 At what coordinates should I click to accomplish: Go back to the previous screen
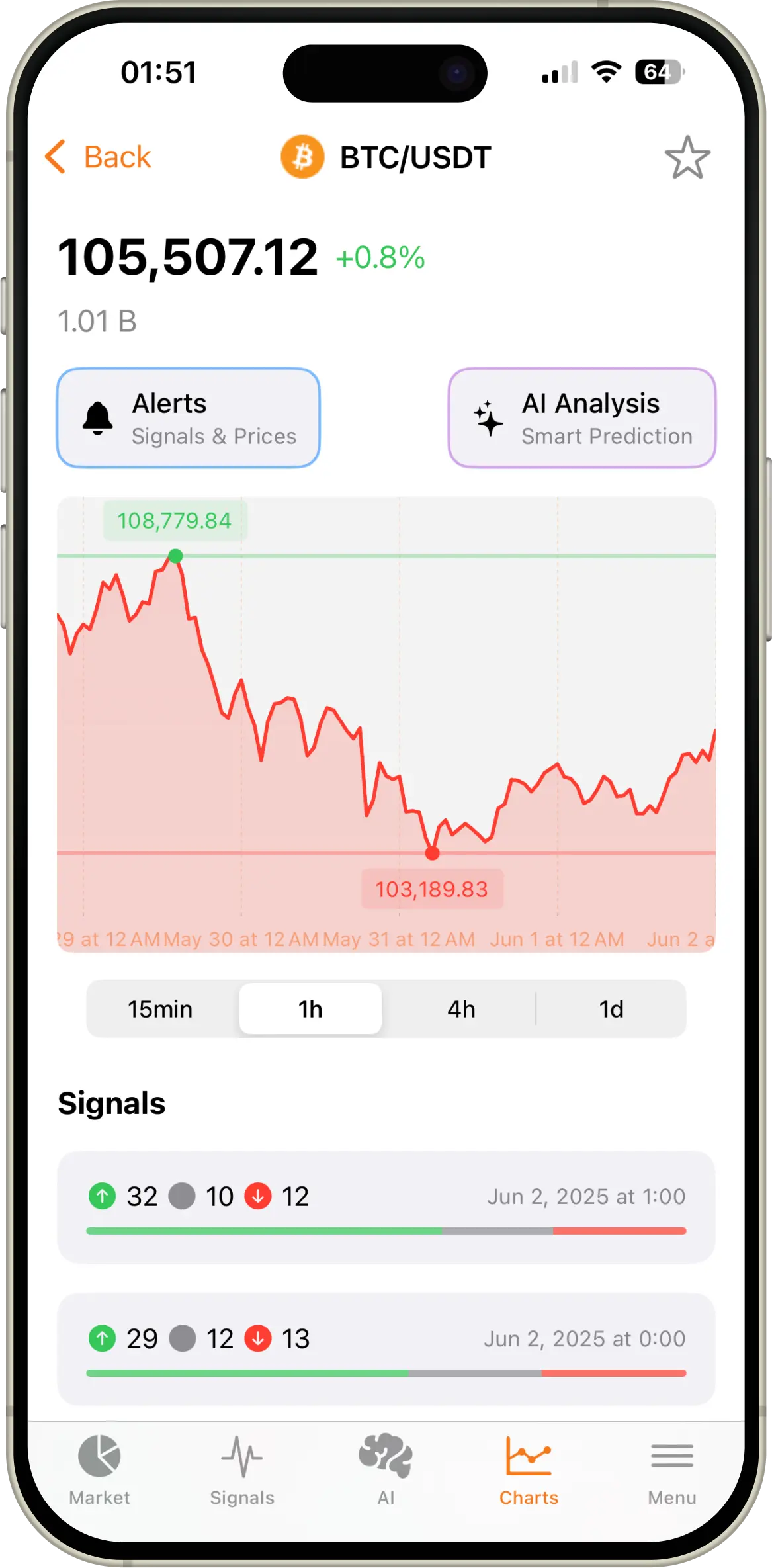pos(99,157)
